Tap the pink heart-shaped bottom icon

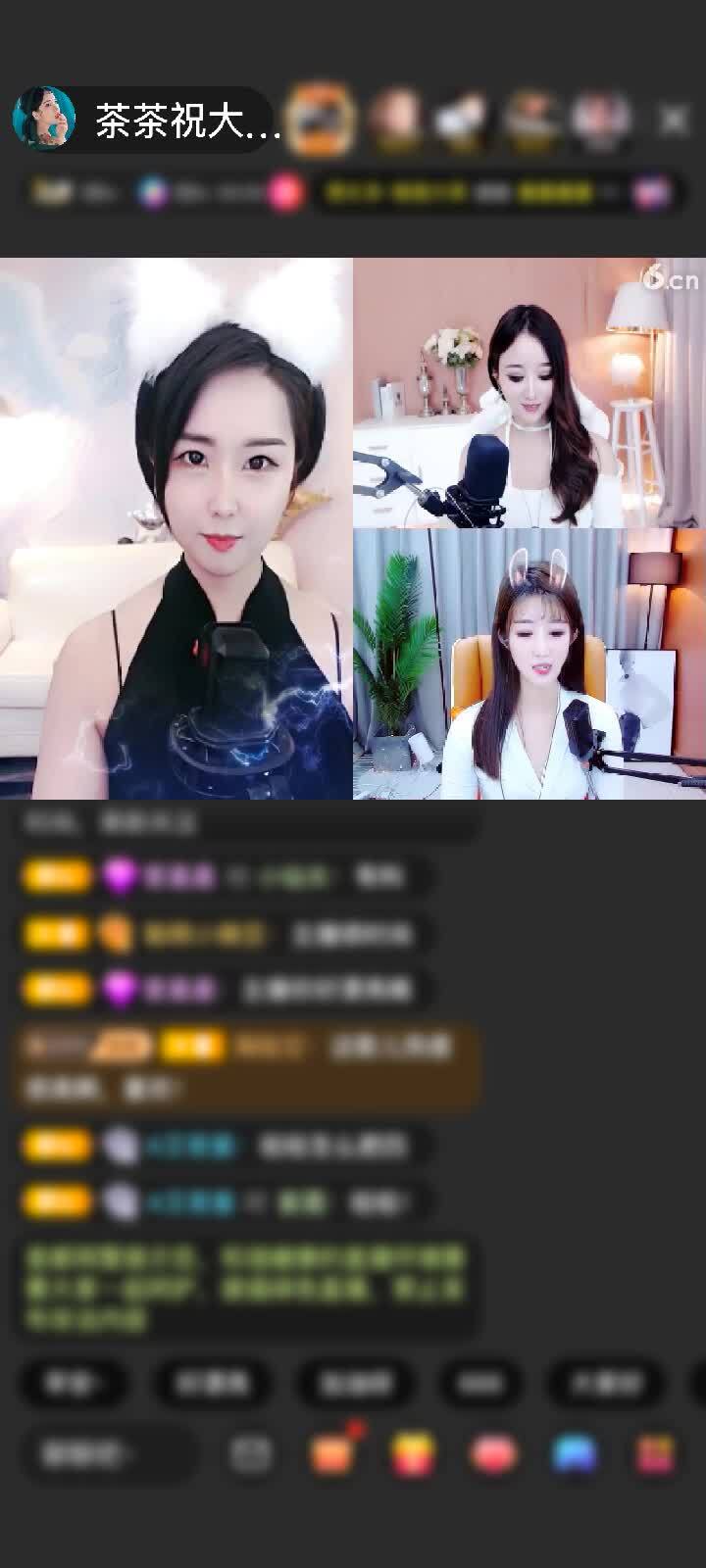click(x=493, y=1453)
